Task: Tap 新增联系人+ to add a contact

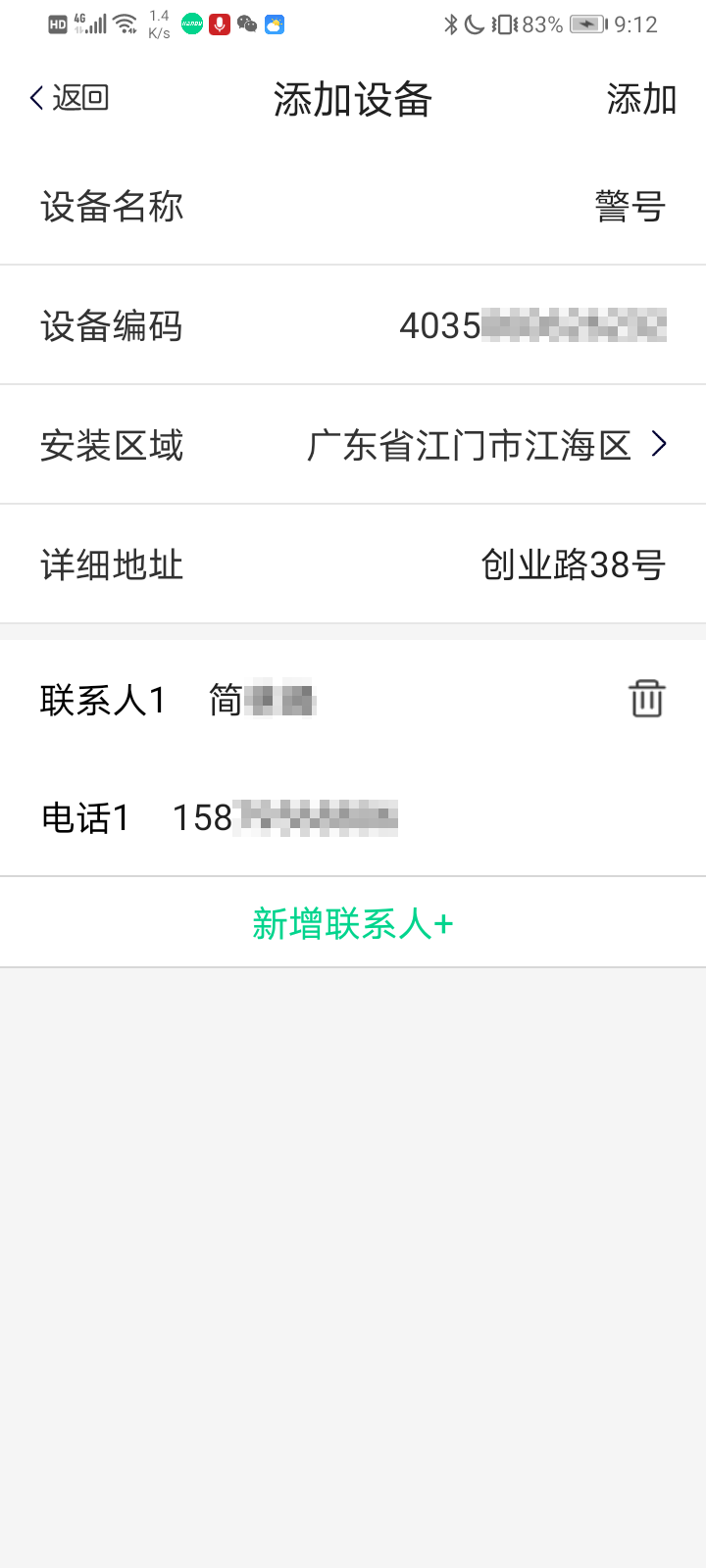Action: pyautogui.click(x=353, y=923)
